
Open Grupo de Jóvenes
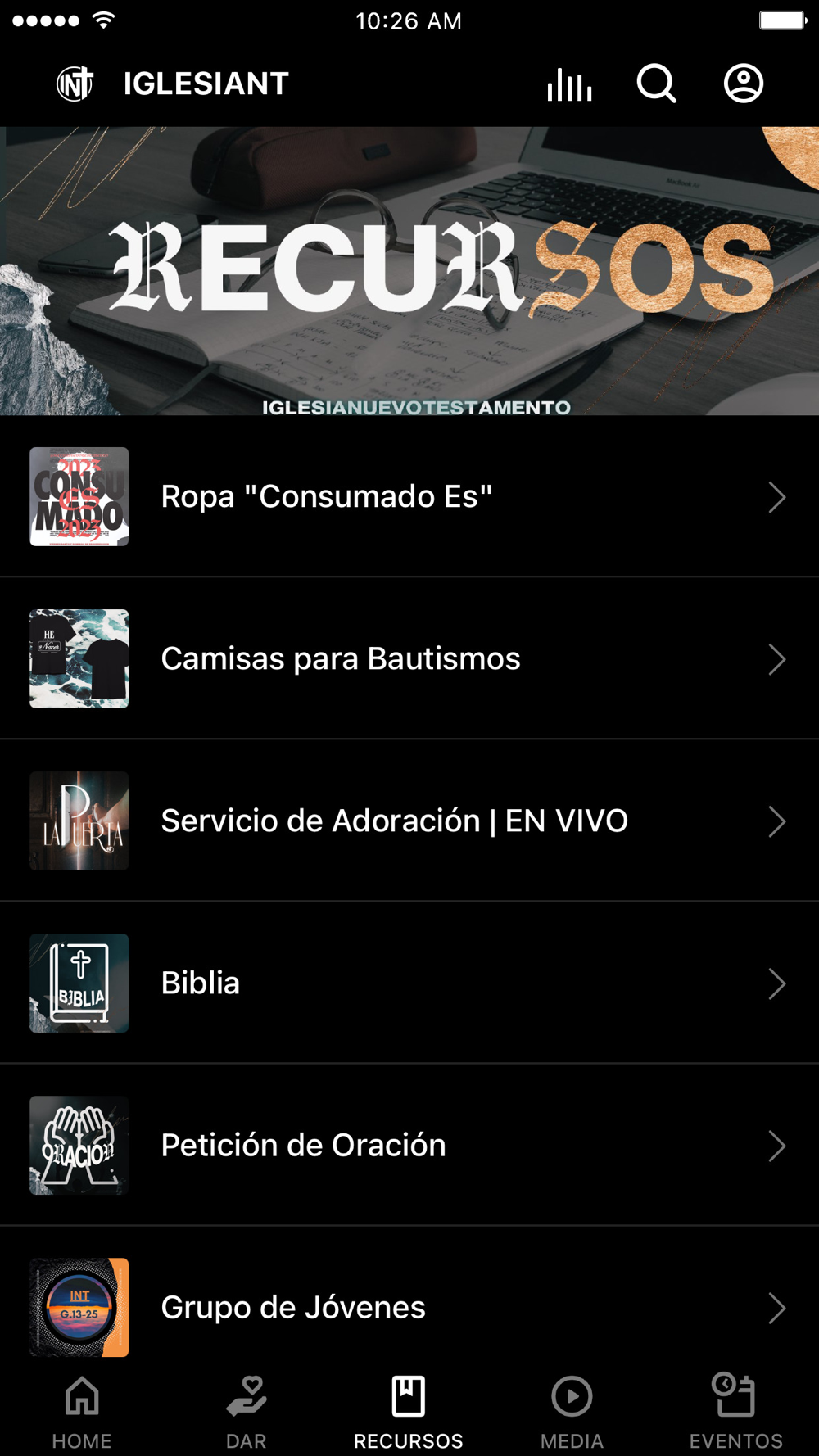[x=409, y=1307]
